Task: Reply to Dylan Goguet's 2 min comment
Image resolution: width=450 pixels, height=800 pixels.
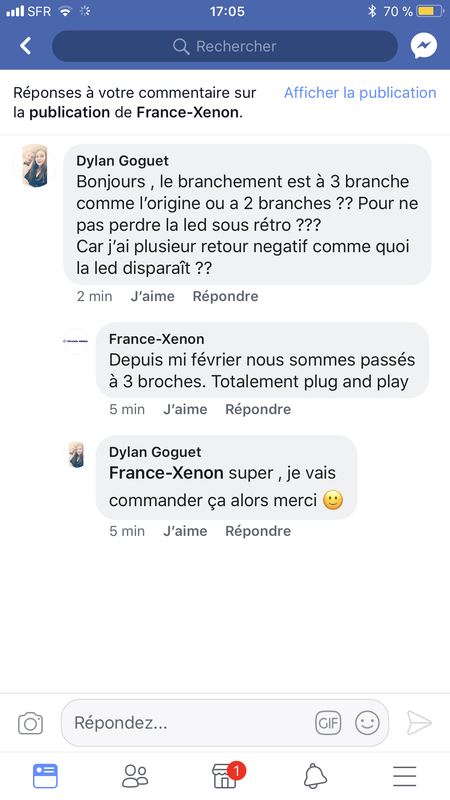Action: point(226,296)
